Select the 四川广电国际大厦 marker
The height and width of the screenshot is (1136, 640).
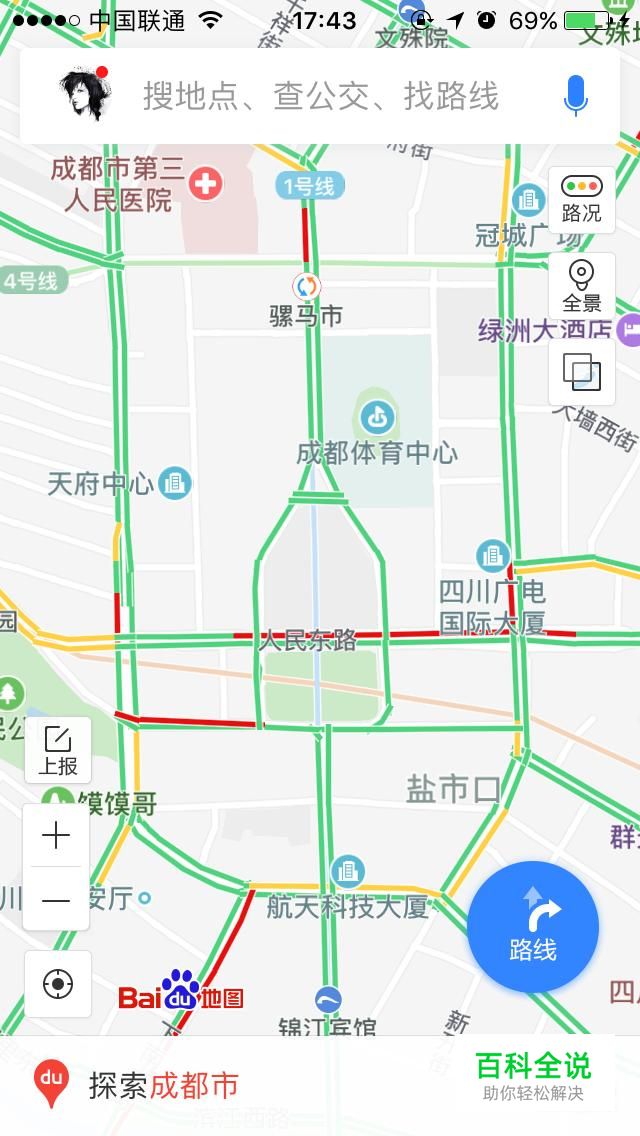(492, 556)
